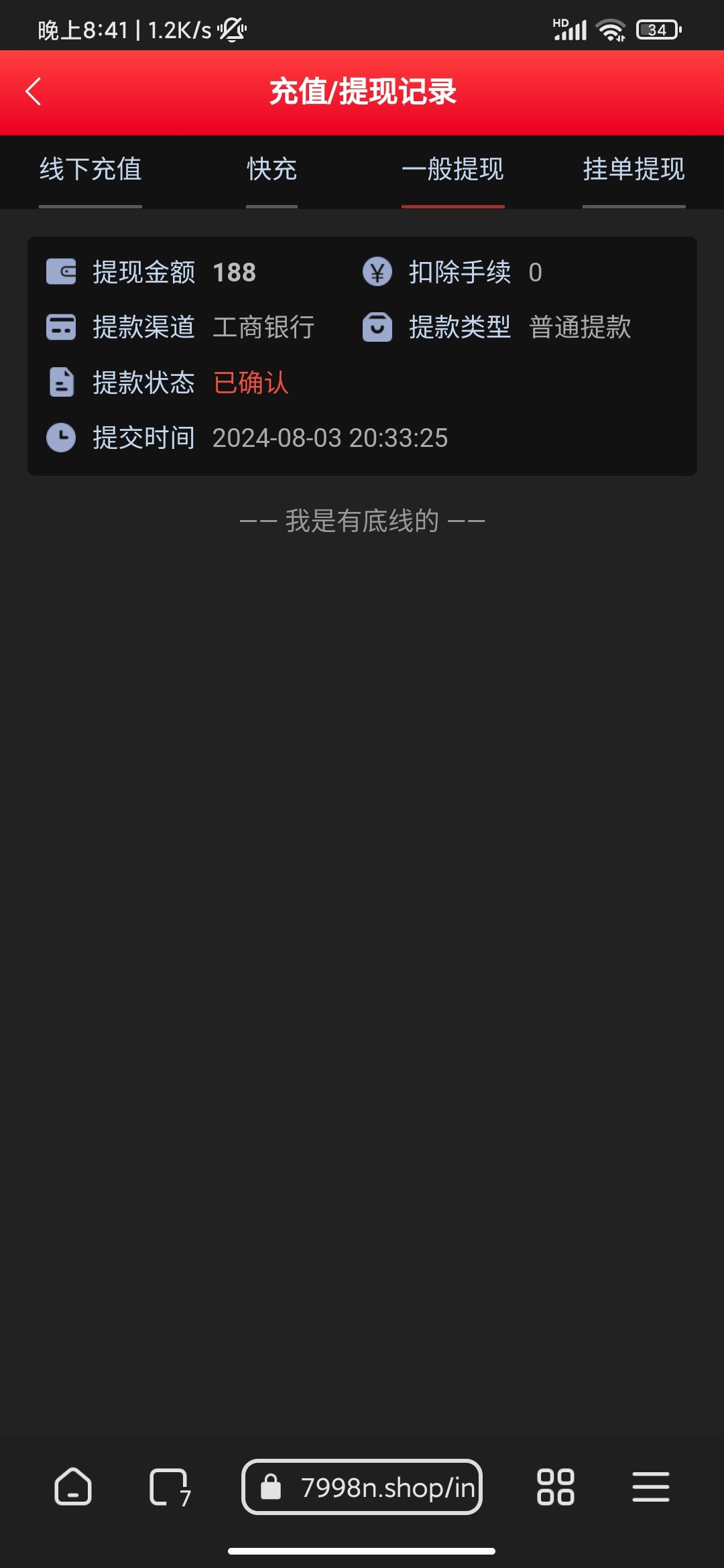Go back from 充值/提现记录 page
Image resolution: width=724 pixels, height=1568 pixels.
point(34,92)
